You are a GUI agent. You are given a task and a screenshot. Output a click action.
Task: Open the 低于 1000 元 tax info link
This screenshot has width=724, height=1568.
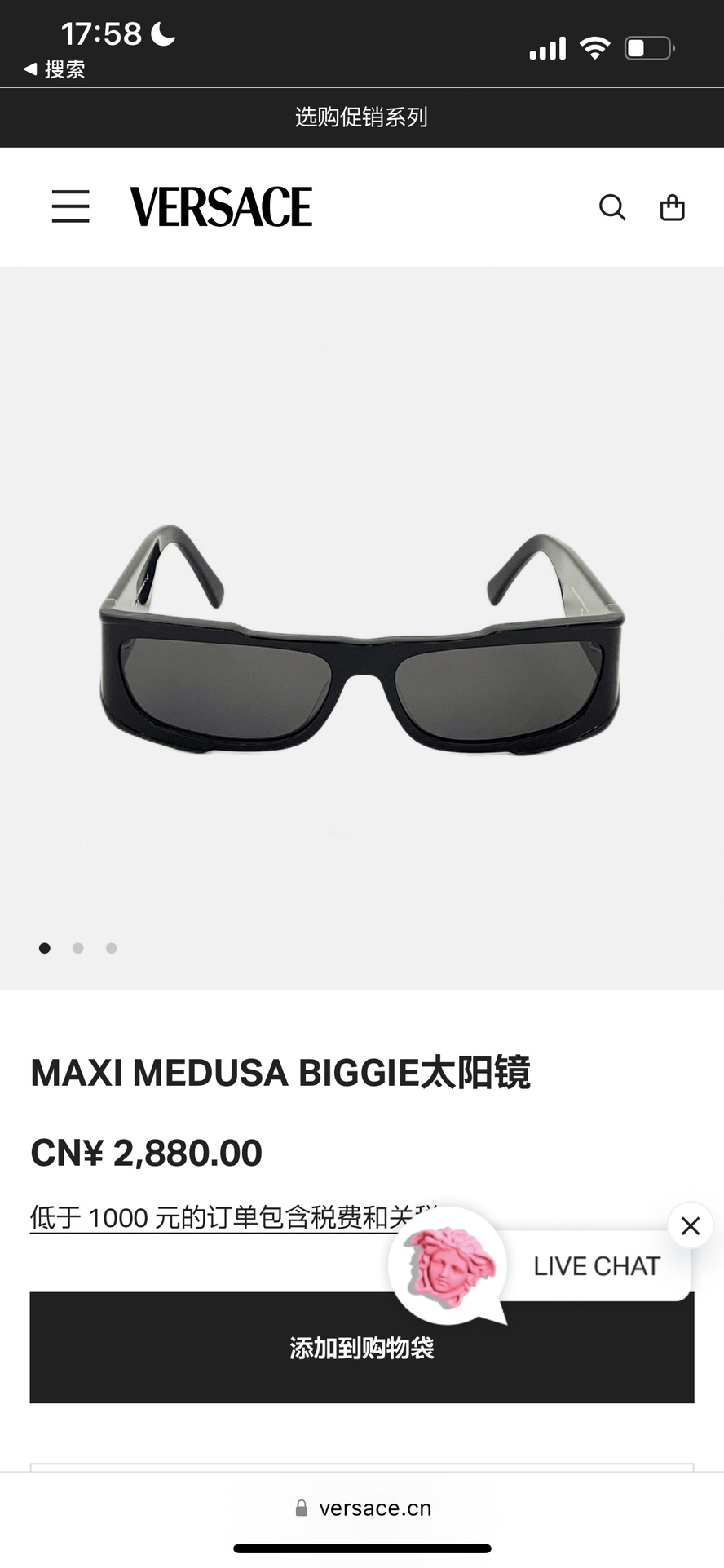(x=234, y=1217)
